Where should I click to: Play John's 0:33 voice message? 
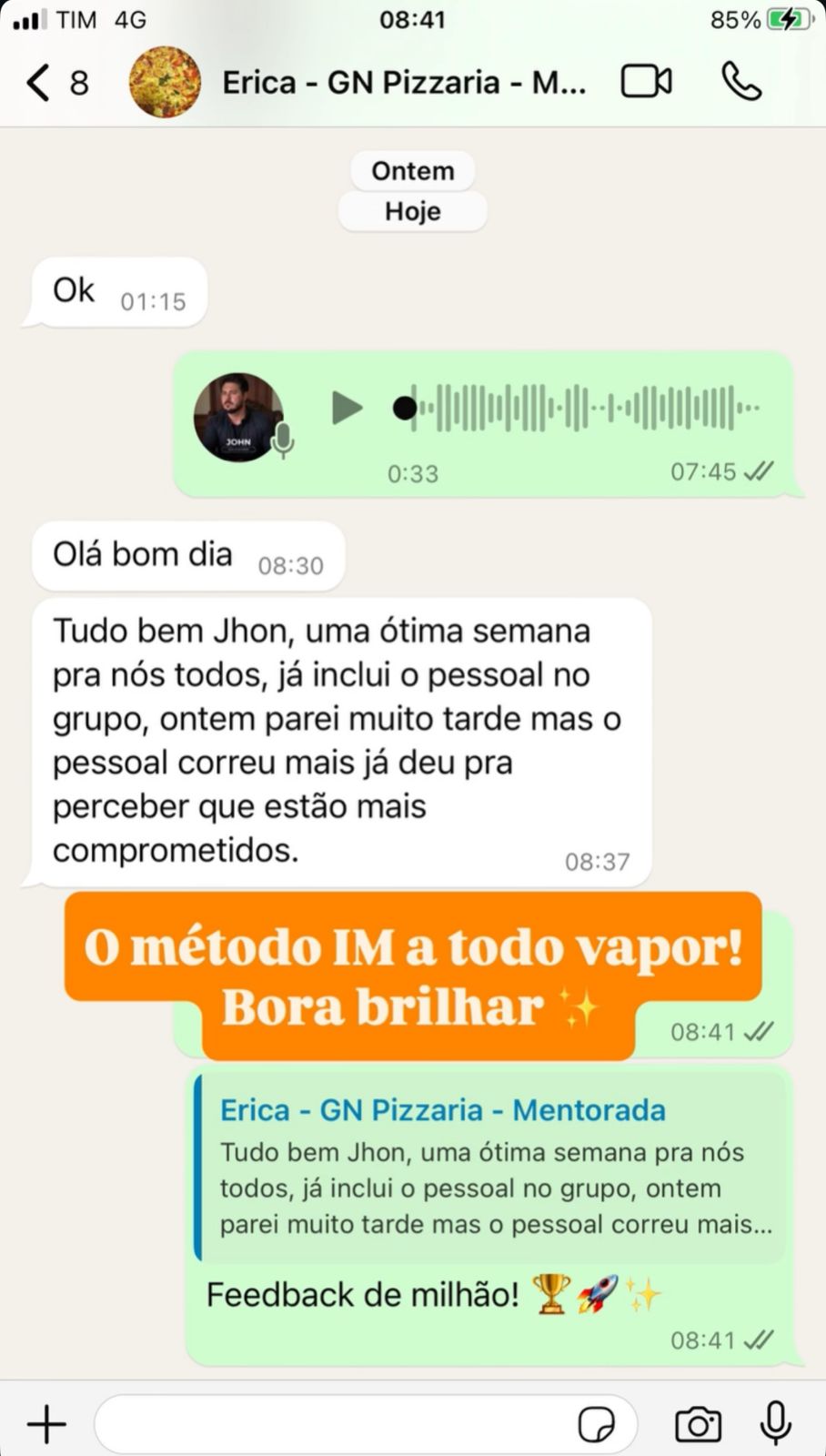coord(347,409)
